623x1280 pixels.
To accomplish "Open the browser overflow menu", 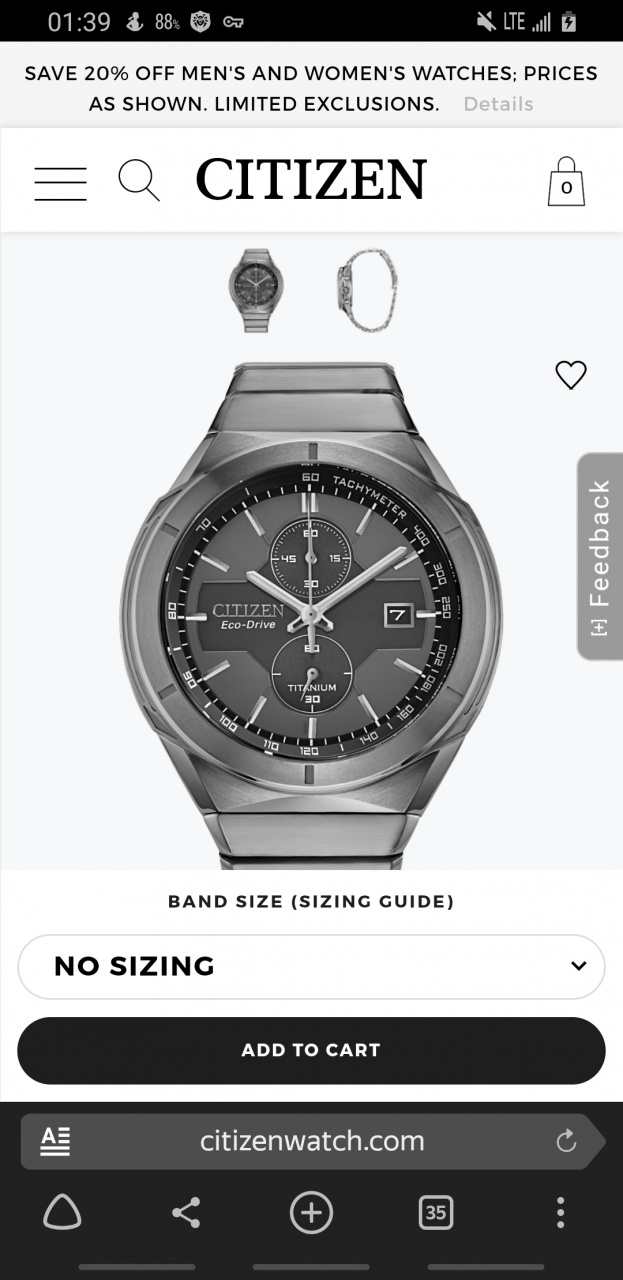I will [560, 1213].
